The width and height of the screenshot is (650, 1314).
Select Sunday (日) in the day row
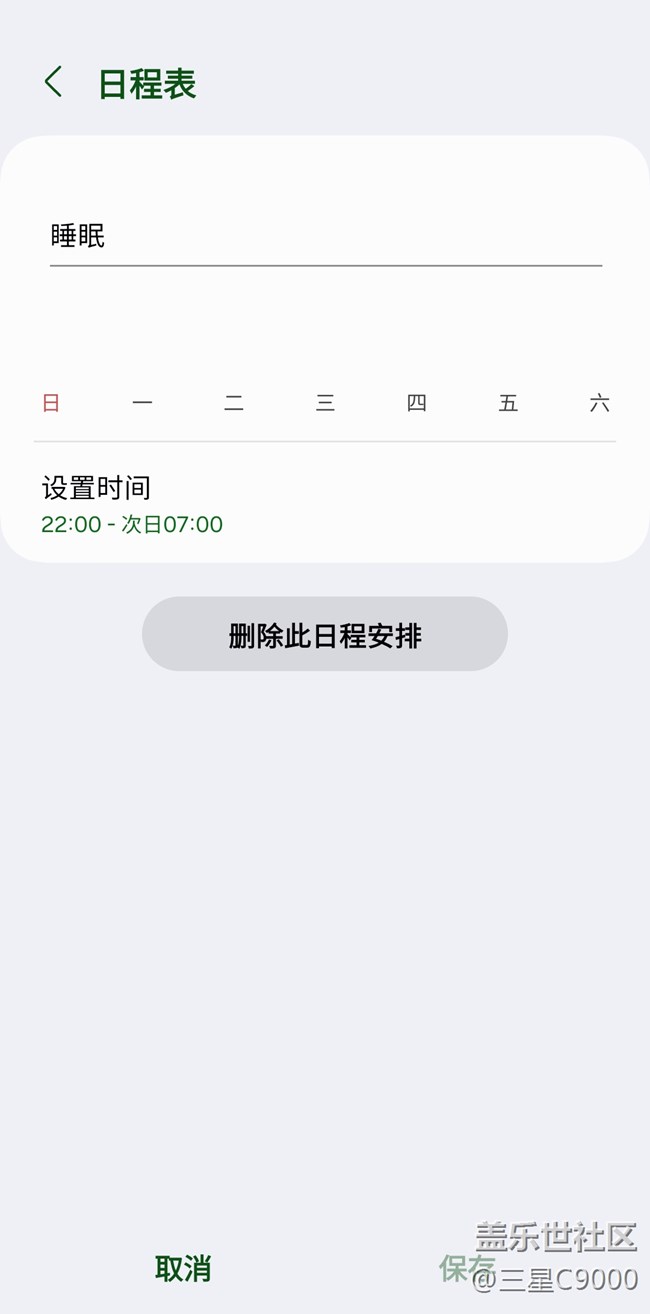tap(51, 403)
